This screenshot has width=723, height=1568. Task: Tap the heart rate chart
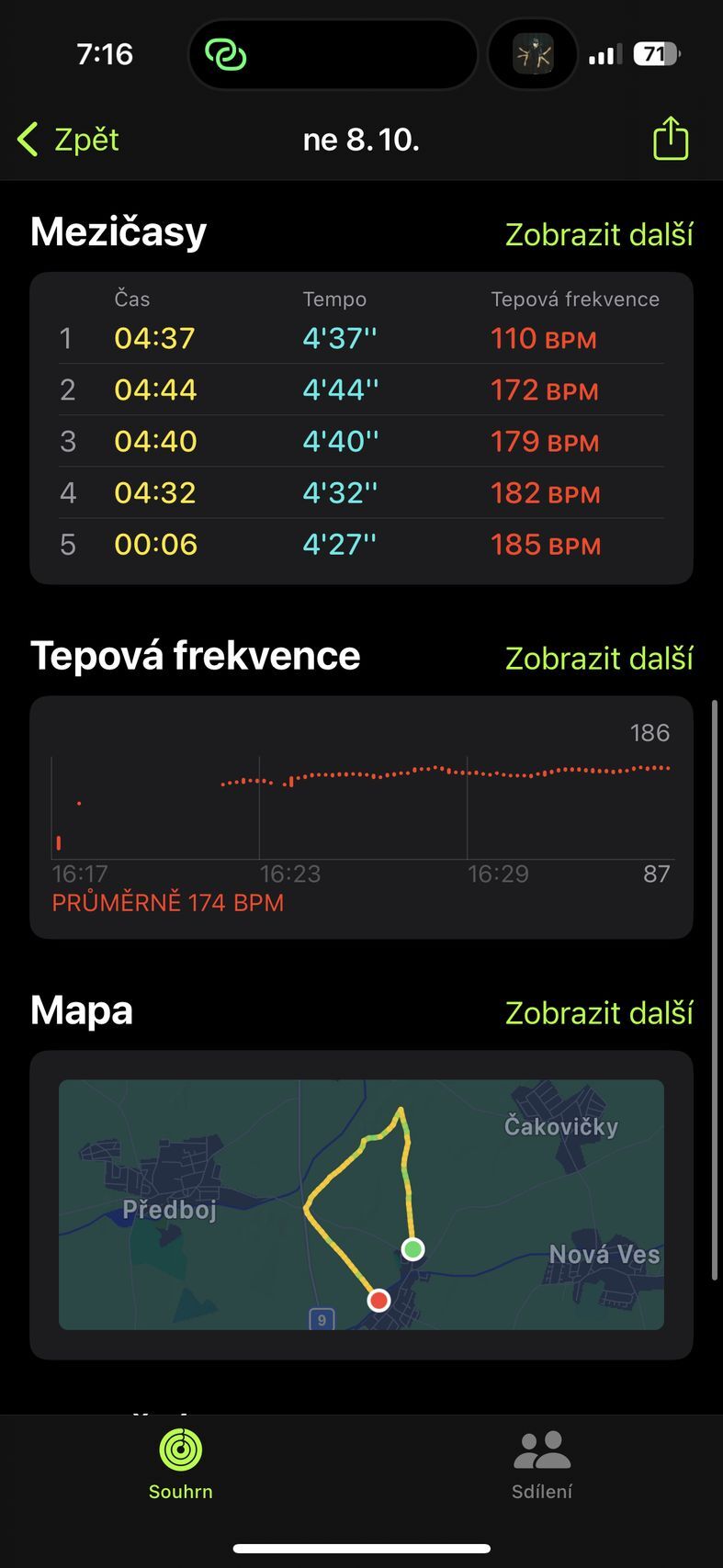pos(367,799)
